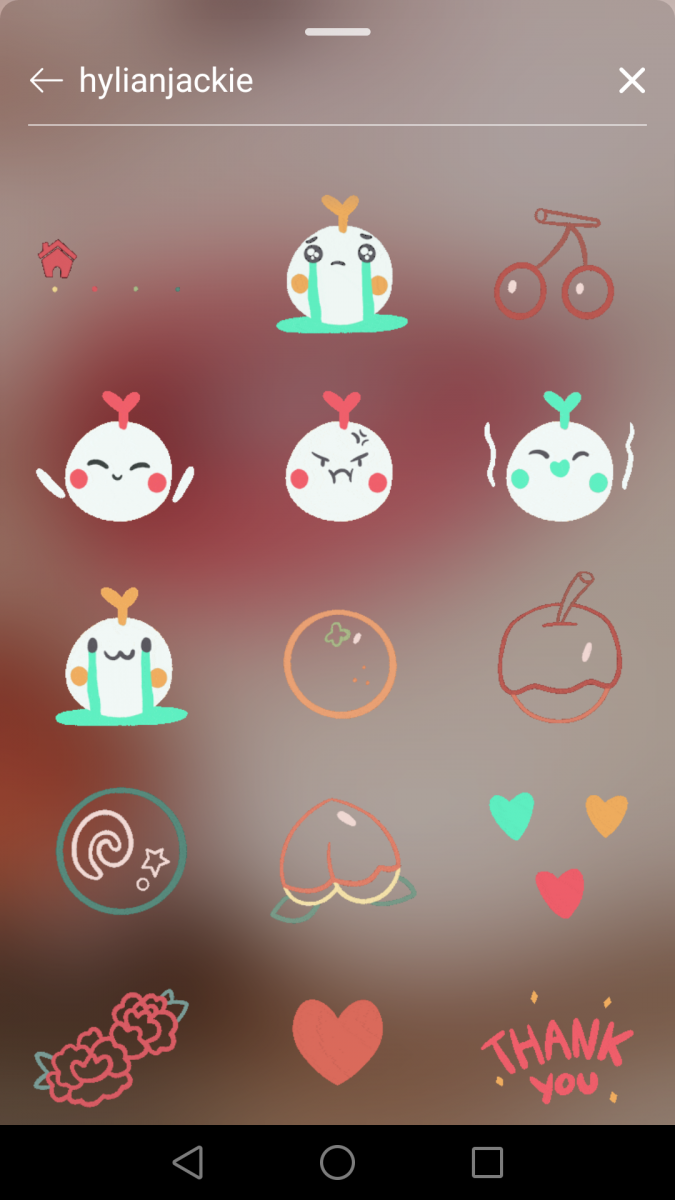Choose the red roses sticker
Viewport: 675px width, 1200px height.
[x=111, y=1041]
